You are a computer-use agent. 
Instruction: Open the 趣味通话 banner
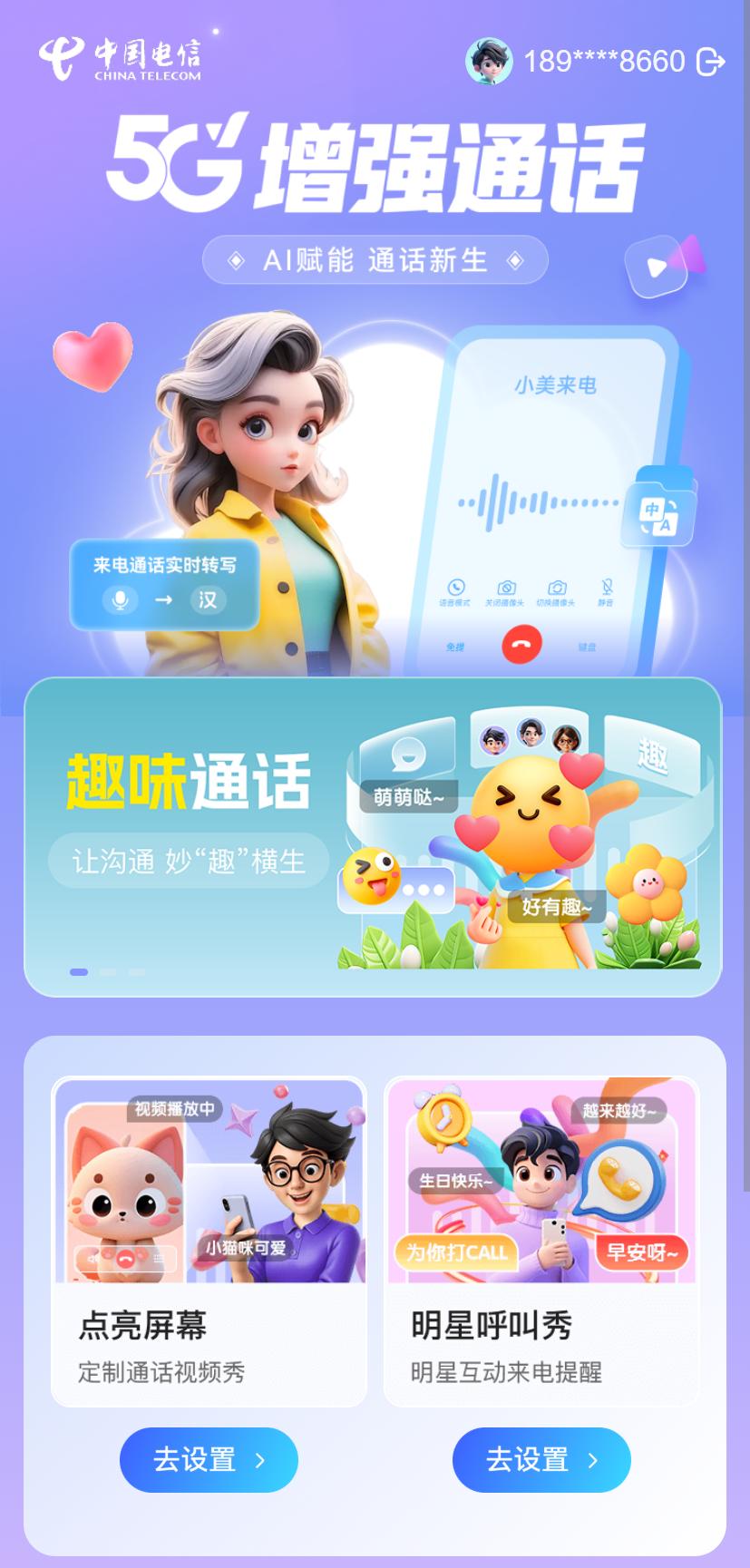point(372,834)
